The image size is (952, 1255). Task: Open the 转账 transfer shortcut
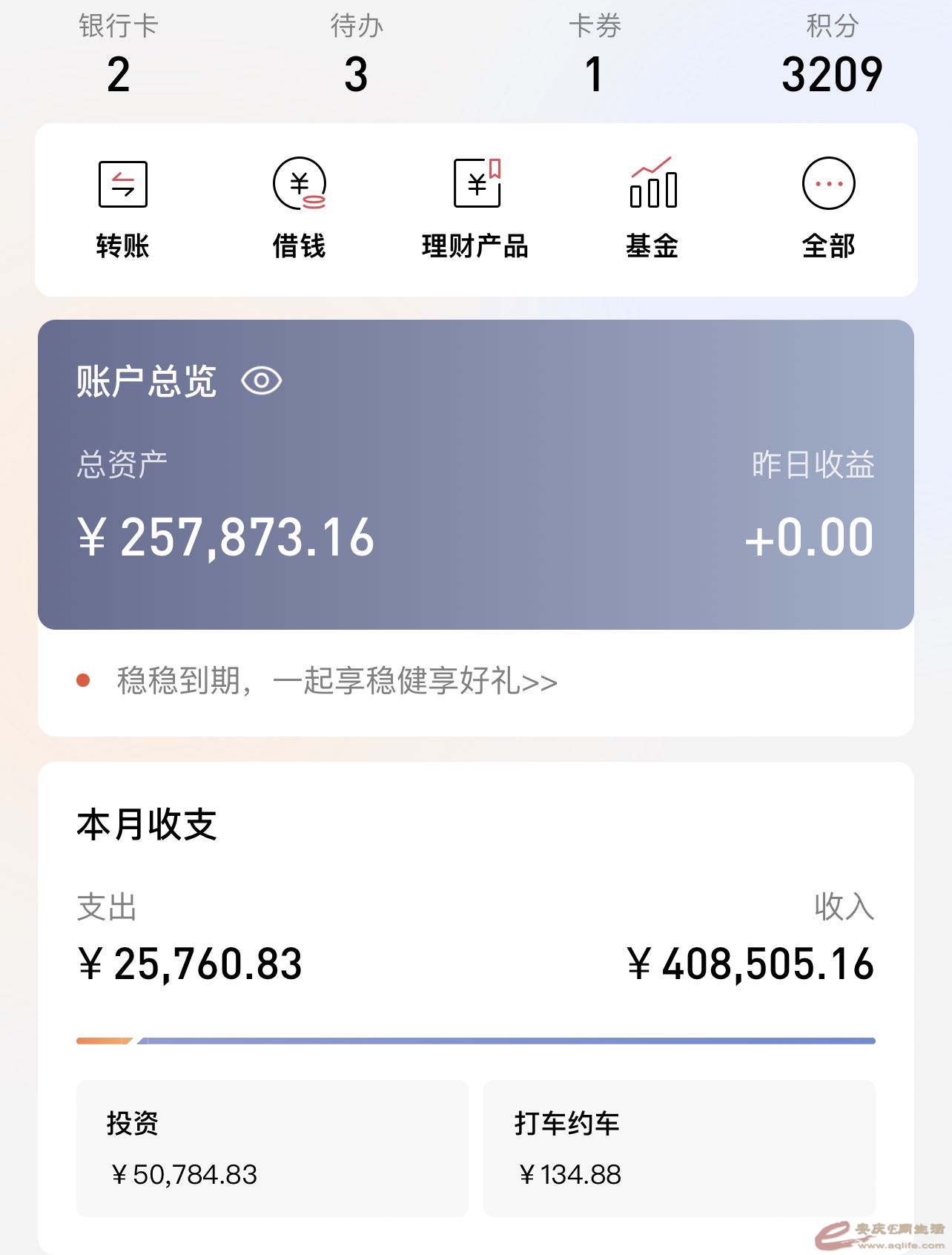123,208
